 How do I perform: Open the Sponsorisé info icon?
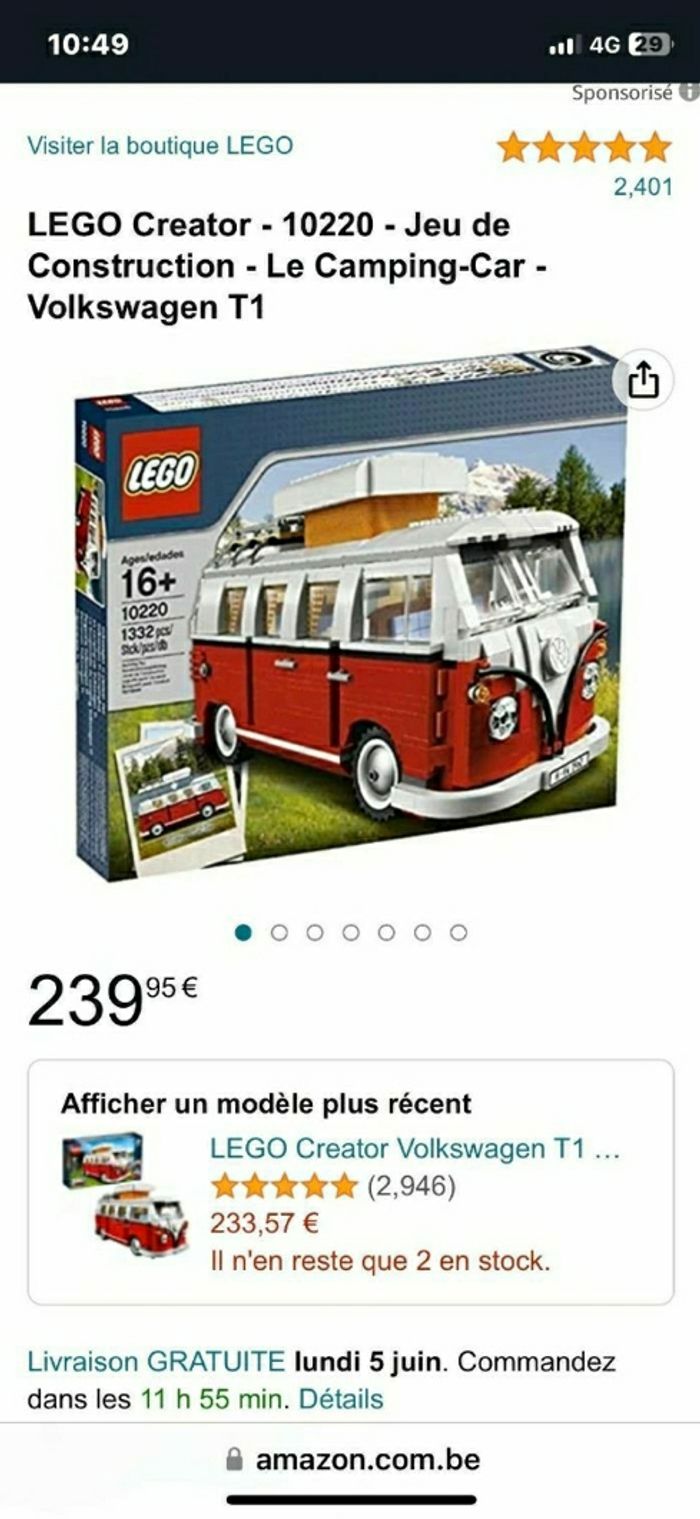click(688, 93)
